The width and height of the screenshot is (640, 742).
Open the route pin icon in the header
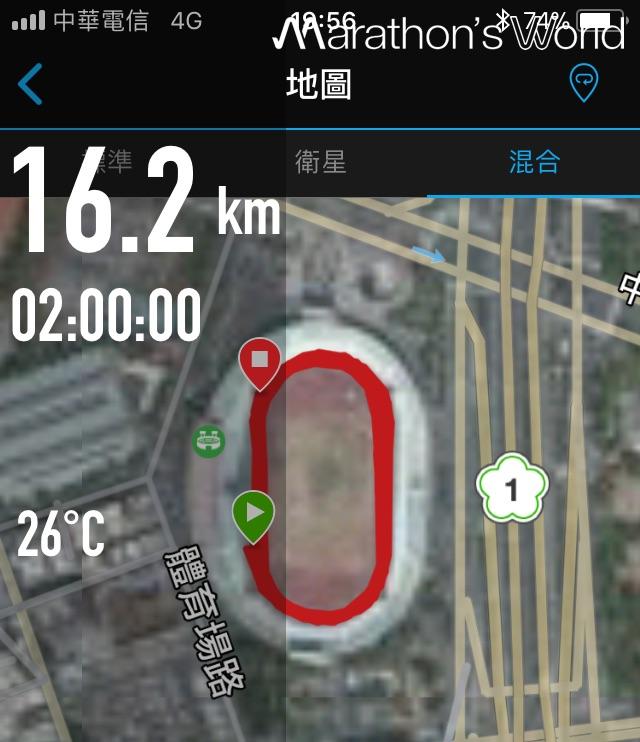point(583,83)
